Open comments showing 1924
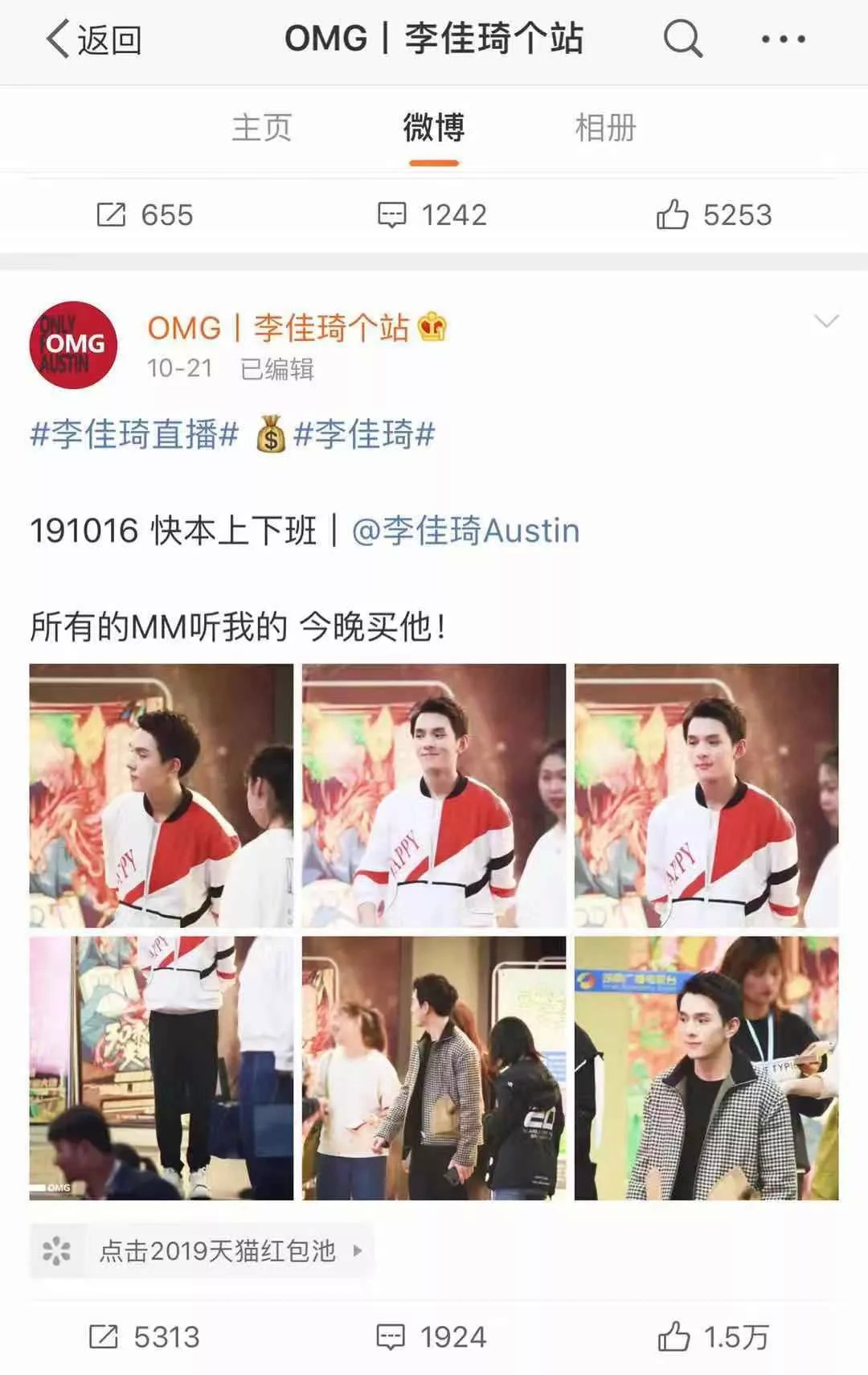868x1375 pixels. [x=432, y=1336]
